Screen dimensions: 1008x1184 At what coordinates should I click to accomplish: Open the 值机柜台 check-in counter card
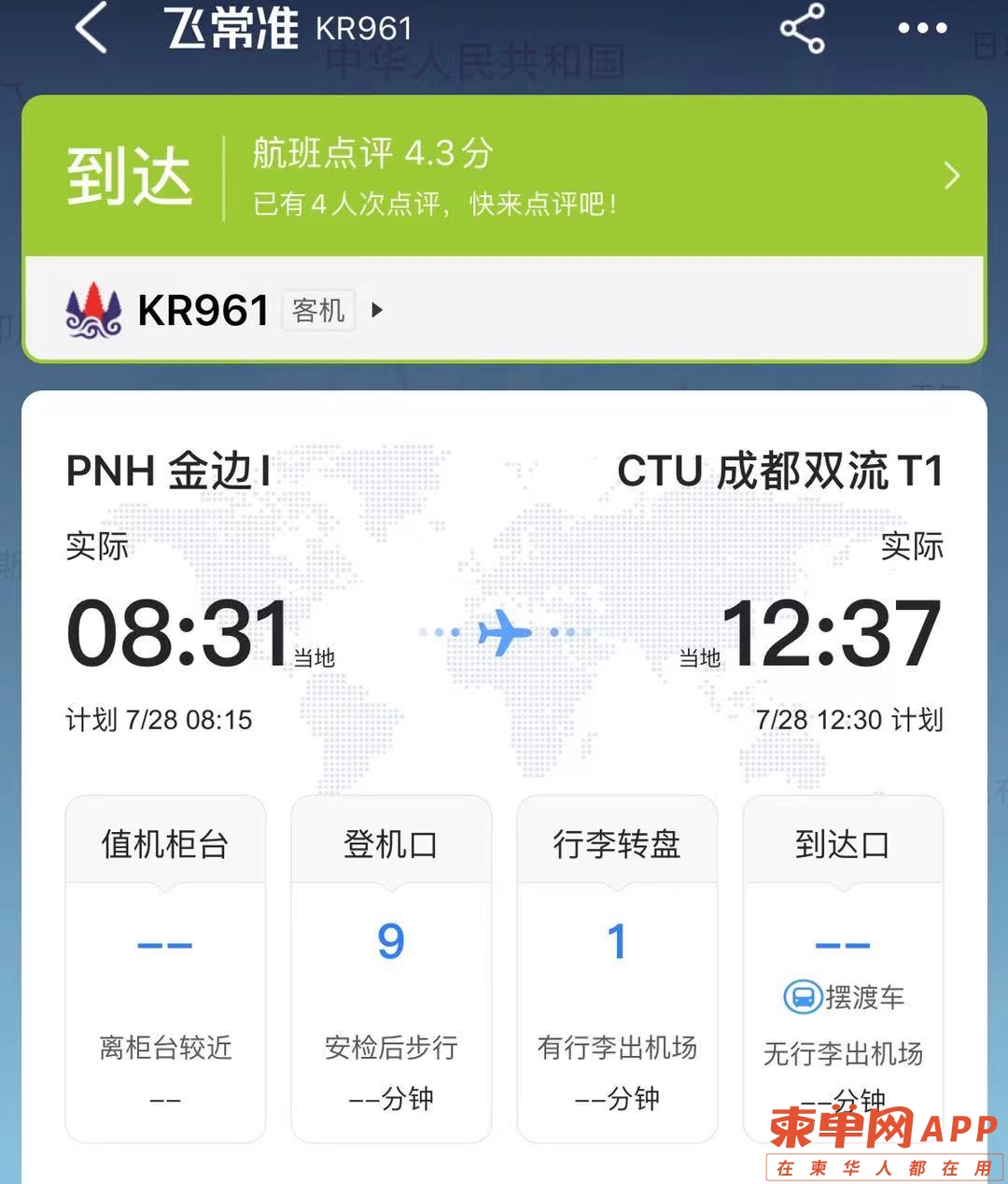(x=165, y=968)
